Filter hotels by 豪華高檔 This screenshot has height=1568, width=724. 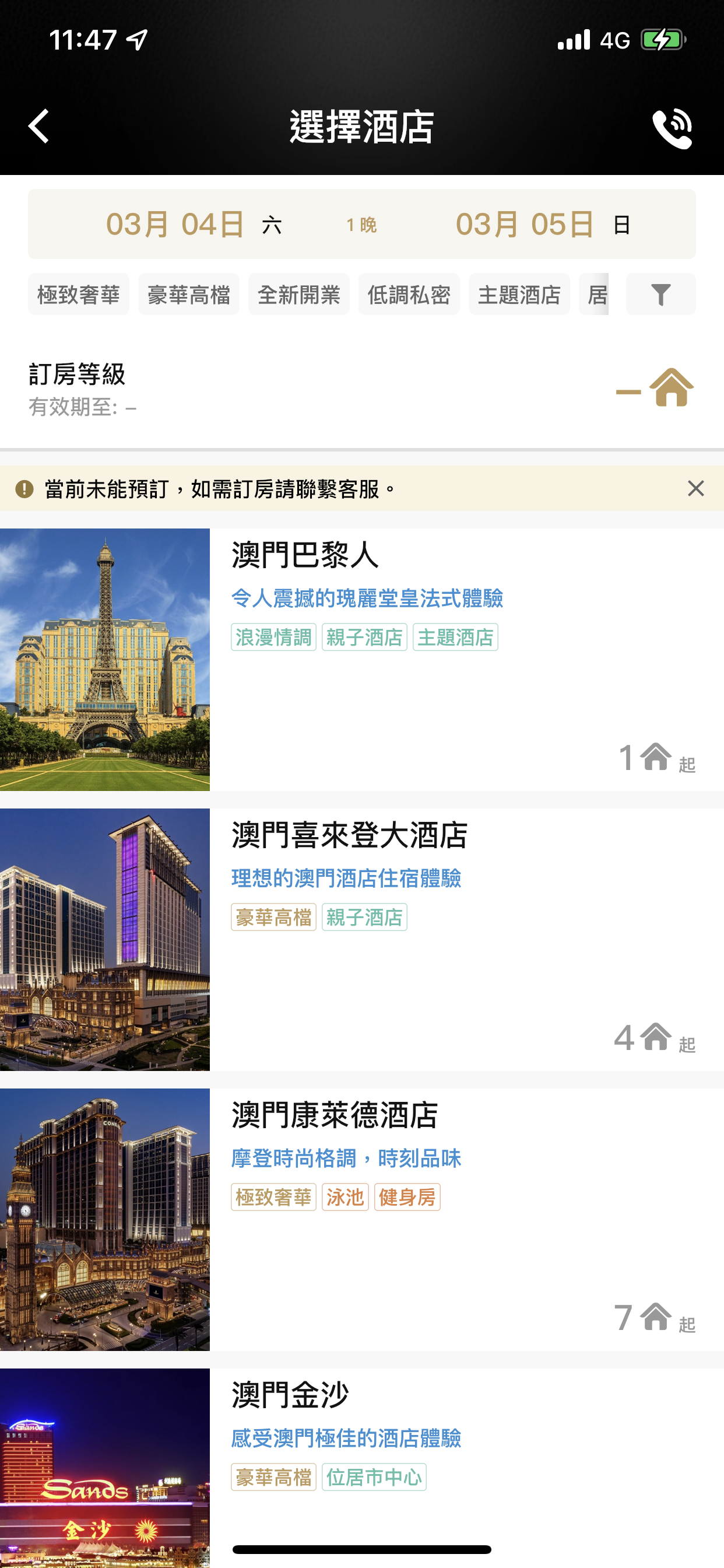point(189,295)
